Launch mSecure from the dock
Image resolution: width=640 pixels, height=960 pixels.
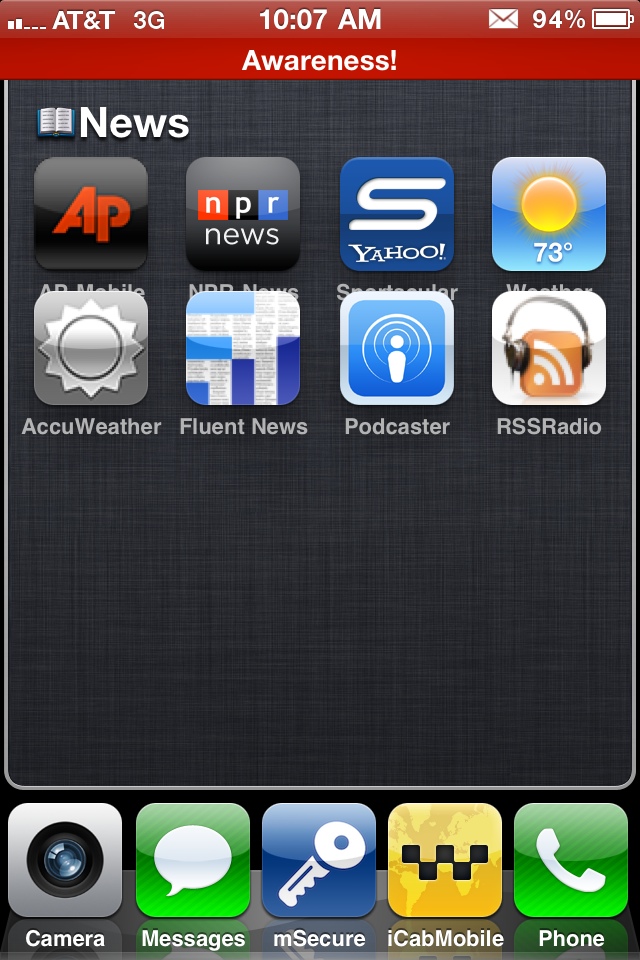[x=319, y=860]
